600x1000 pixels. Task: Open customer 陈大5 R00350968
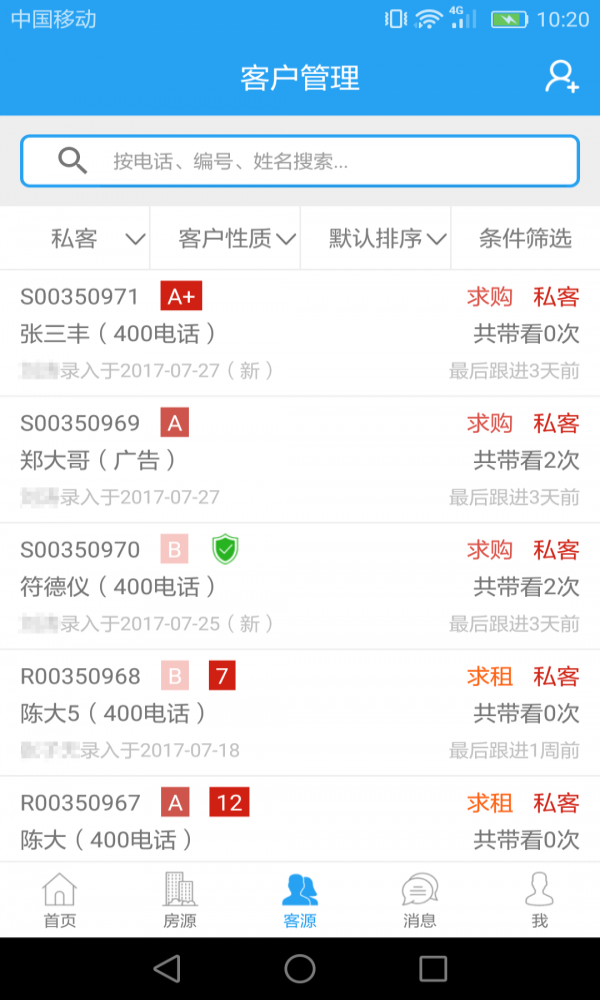tap(300, 712)
